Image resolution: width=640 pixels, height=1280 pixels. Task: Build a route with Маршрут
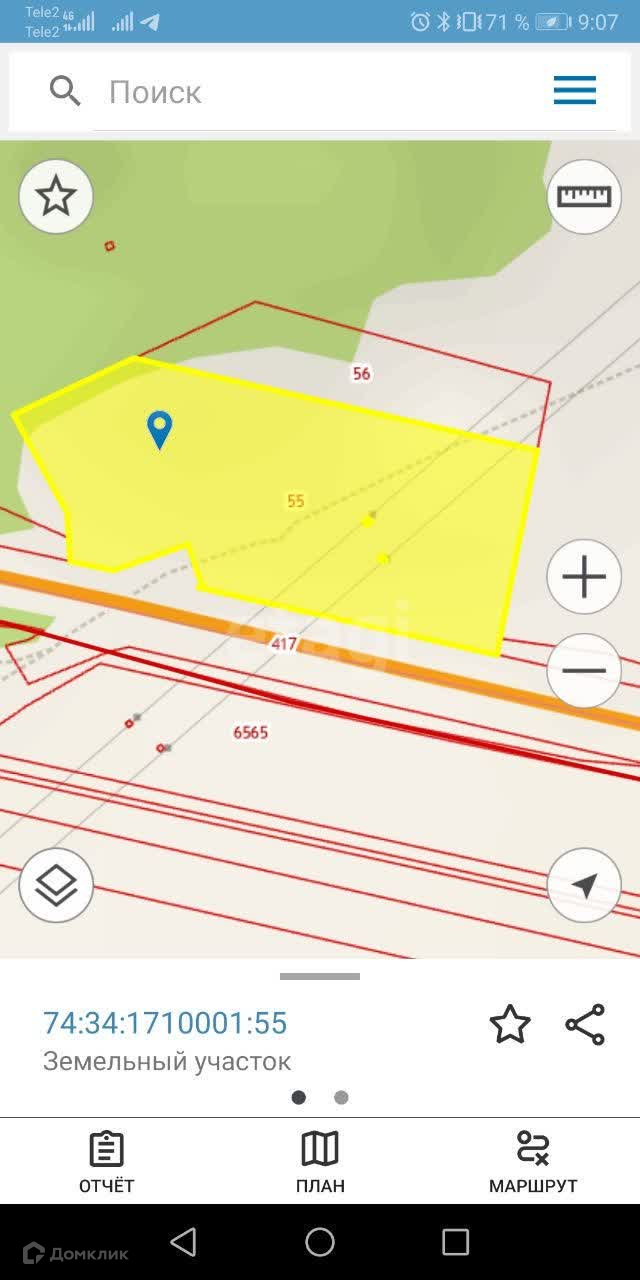click(533, 1162)
